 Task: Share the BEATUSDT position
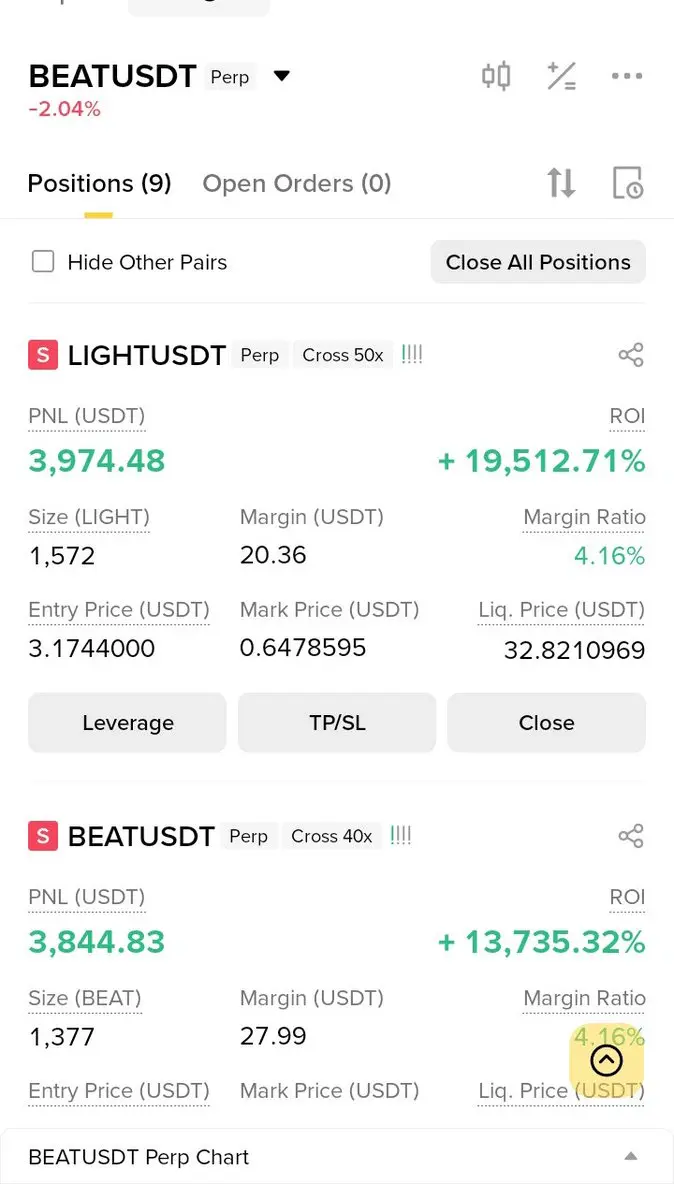631,836
